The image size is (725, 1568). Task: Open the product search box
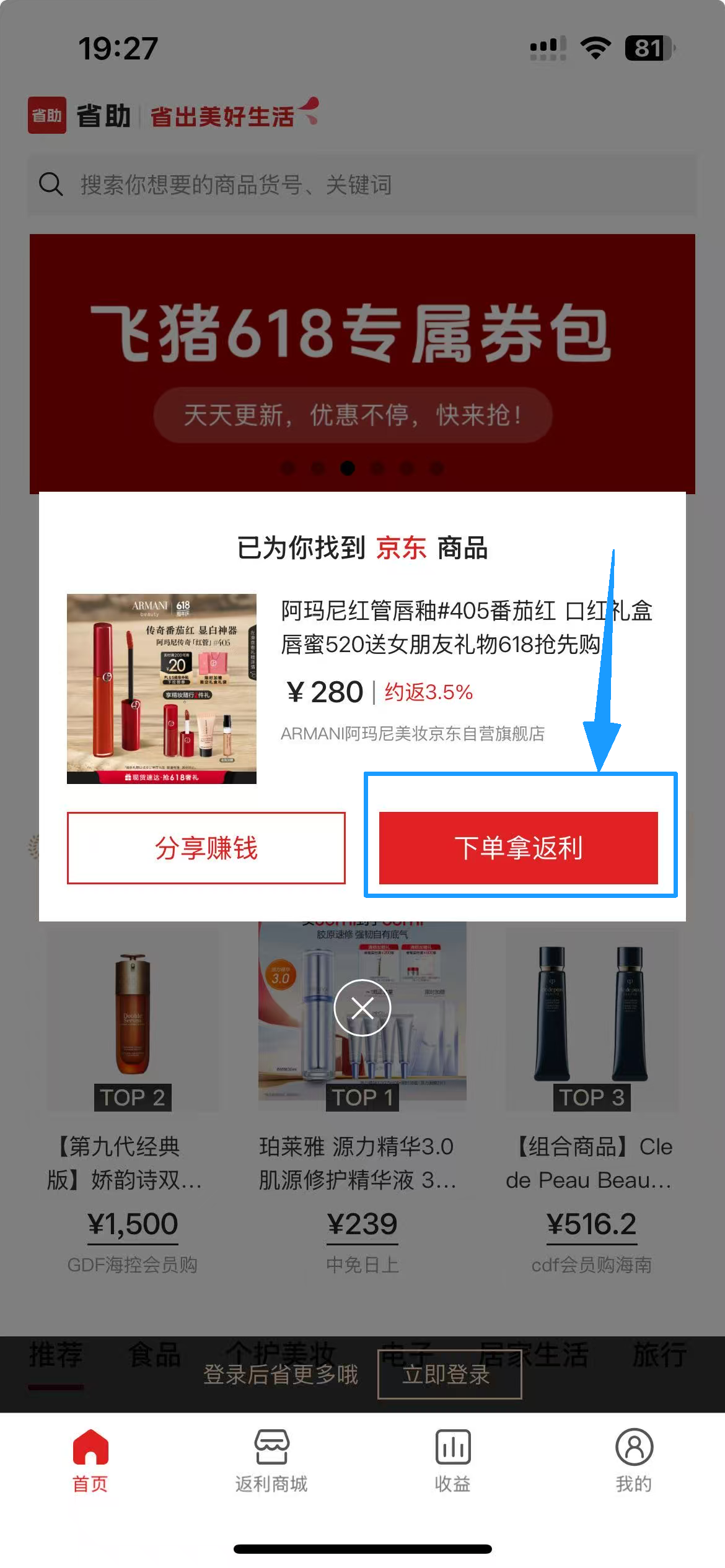pyautogui.click(x=362, y=185)
